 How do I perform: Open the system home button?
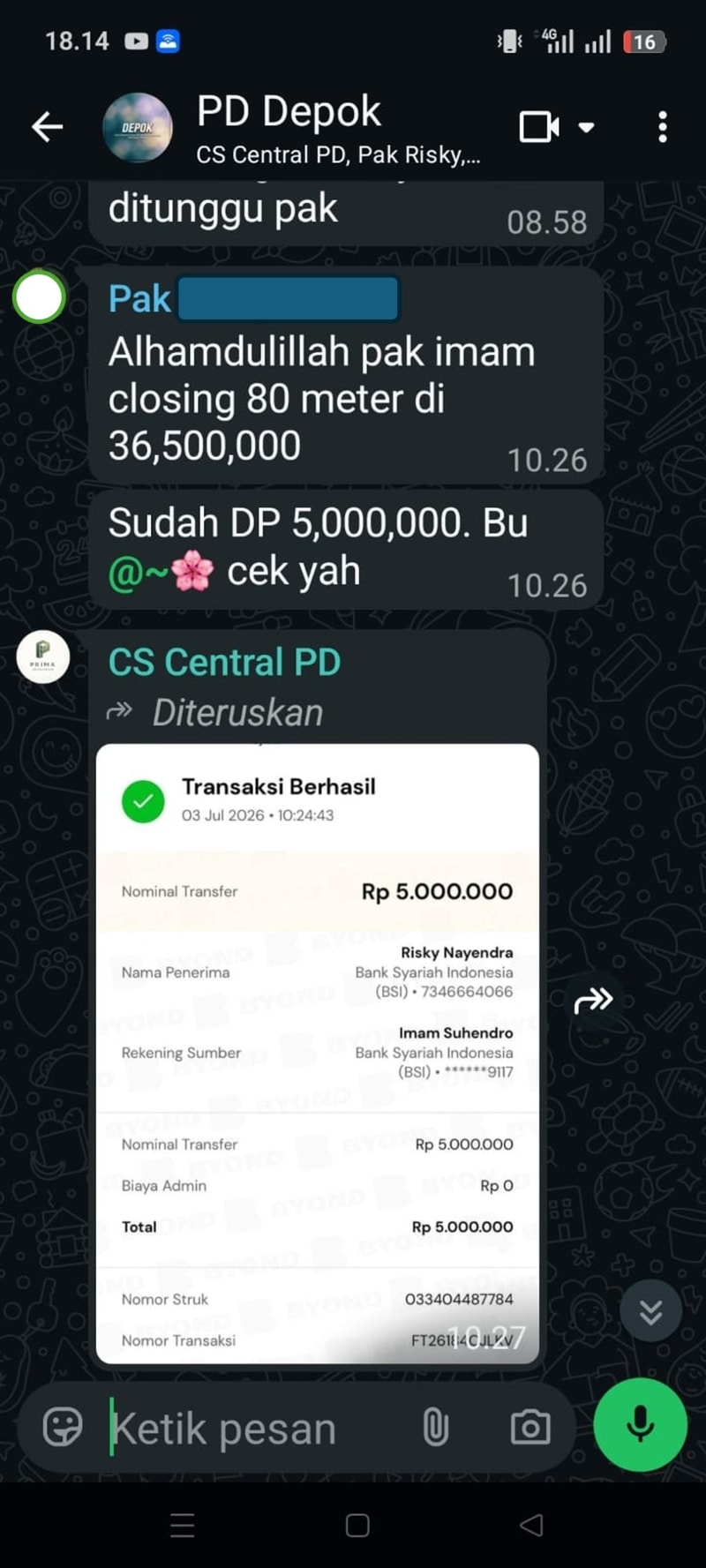pyautogui.click(x=357, y=1526)
